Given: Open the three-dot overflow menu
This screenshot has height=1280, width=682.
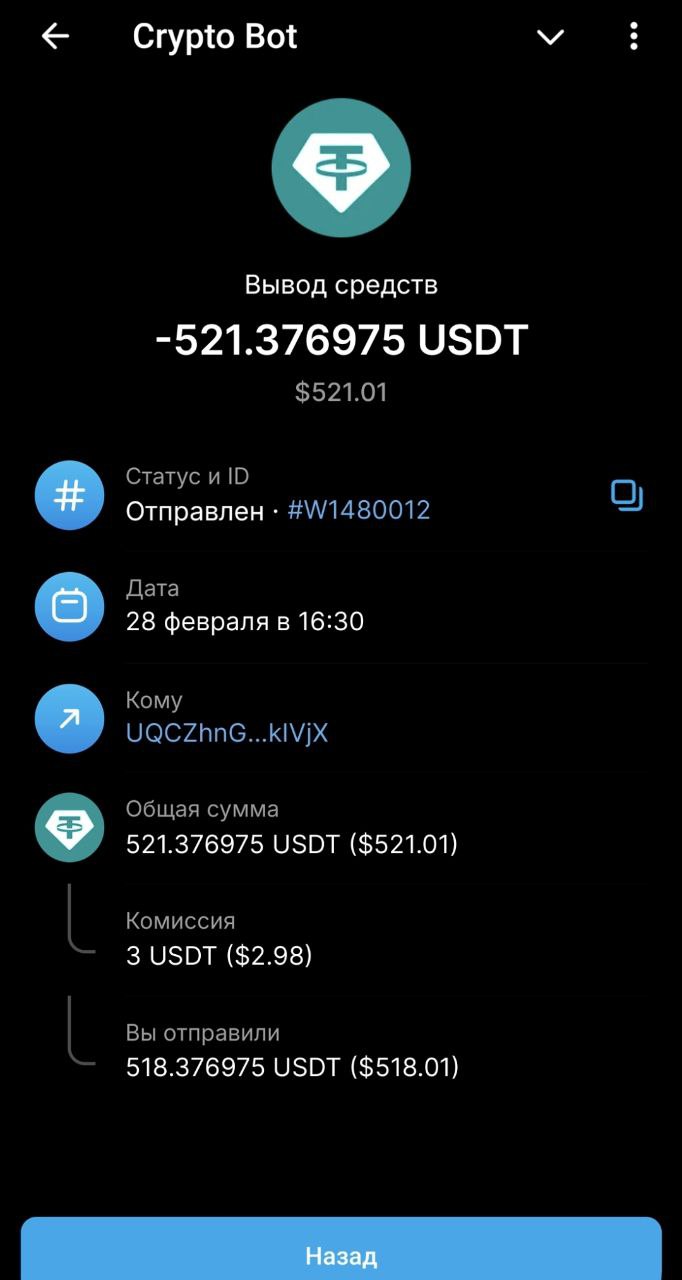Looking at the screenshot, I should [x=633, y=37].
